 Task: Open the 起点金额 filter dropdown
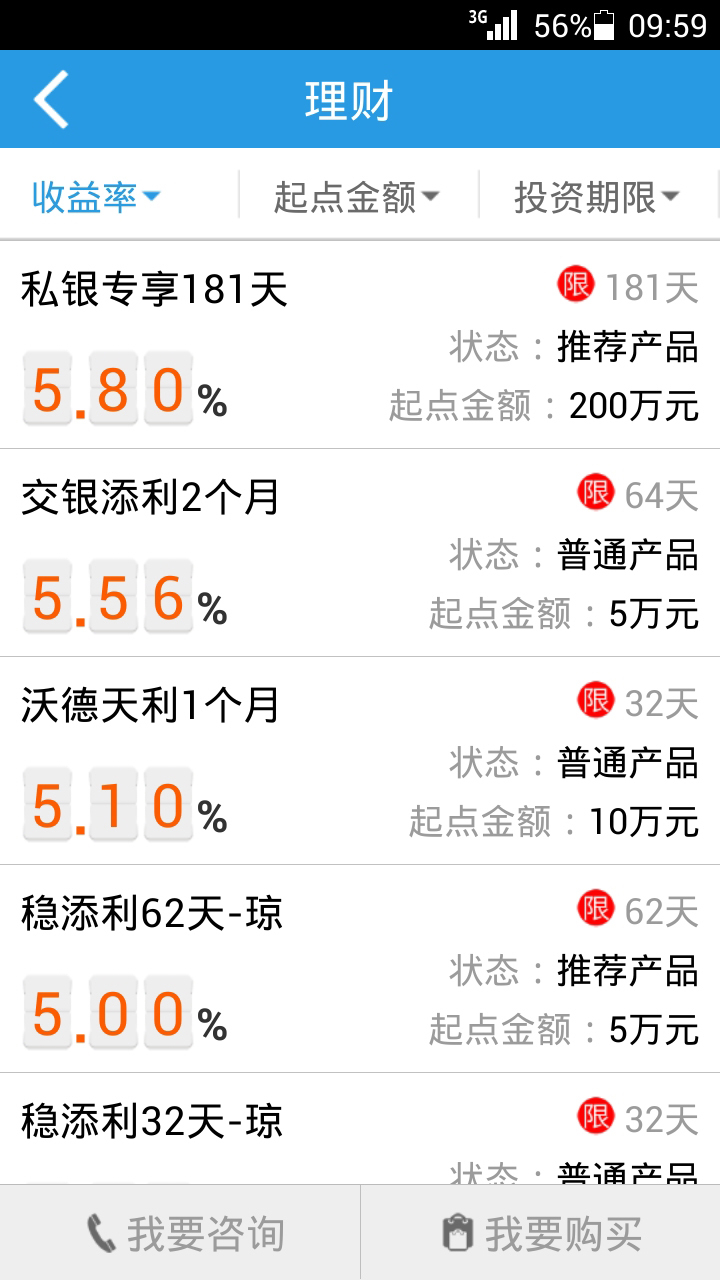[x=357, y=197]
